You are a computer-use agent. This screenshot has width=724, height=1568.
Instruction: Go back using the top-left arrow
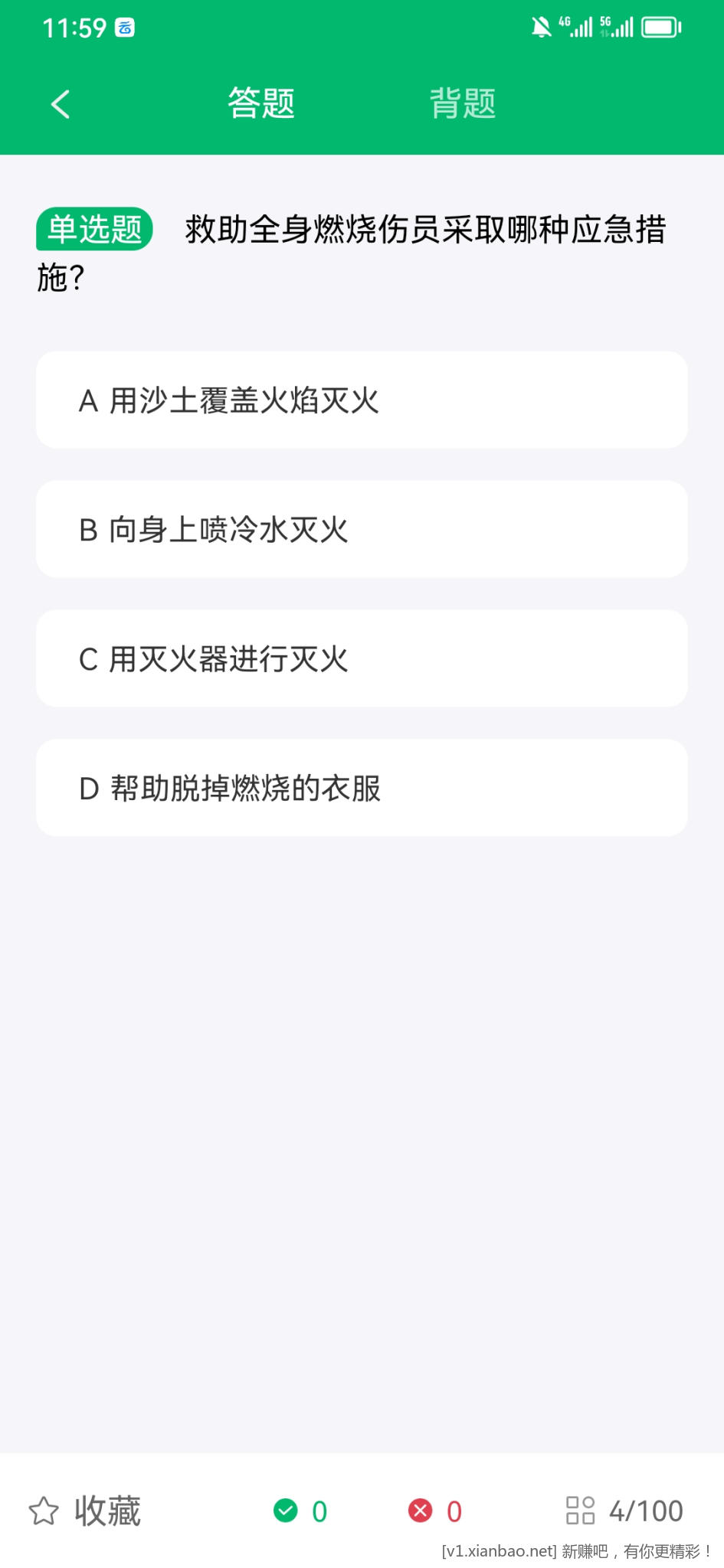(x=61, y=104)
